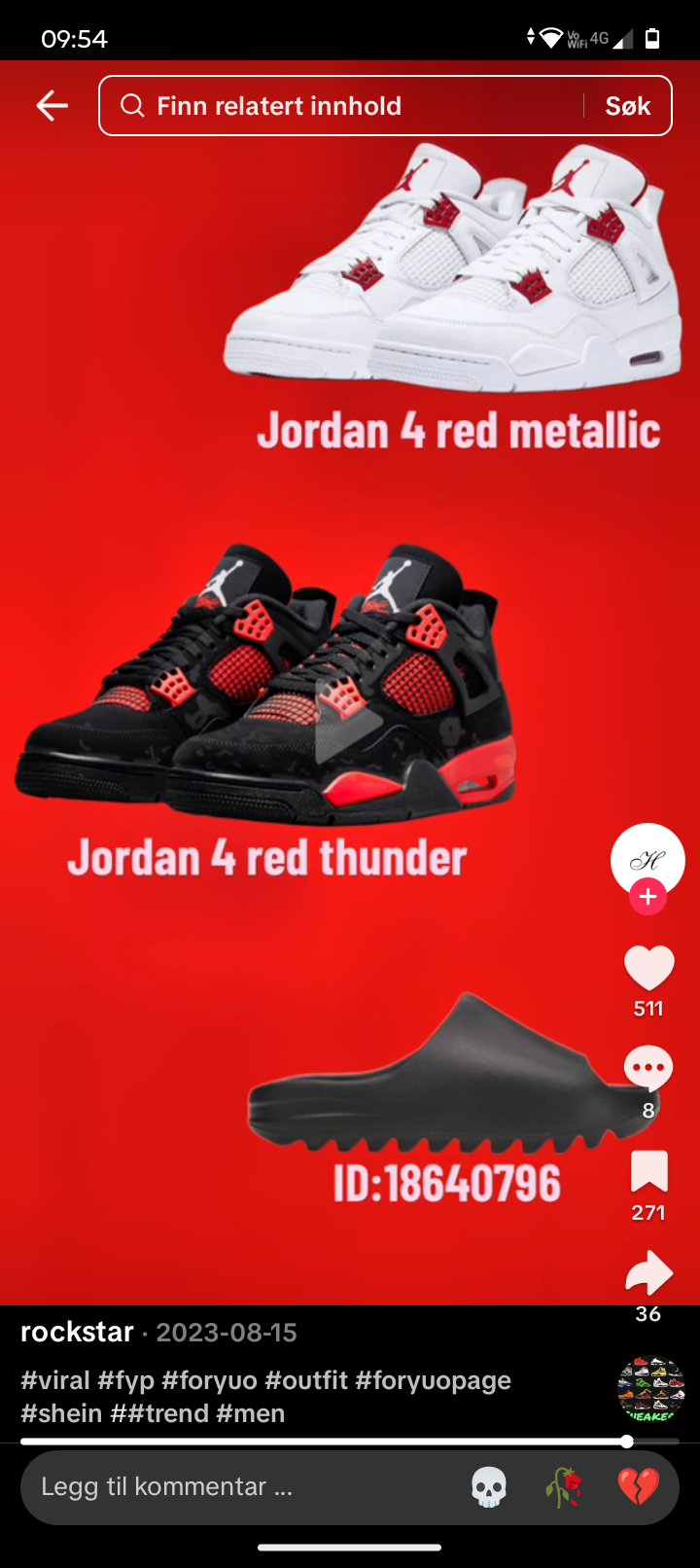Tap the video progress bar
700x1568 pixels.
coord(321,1442)
